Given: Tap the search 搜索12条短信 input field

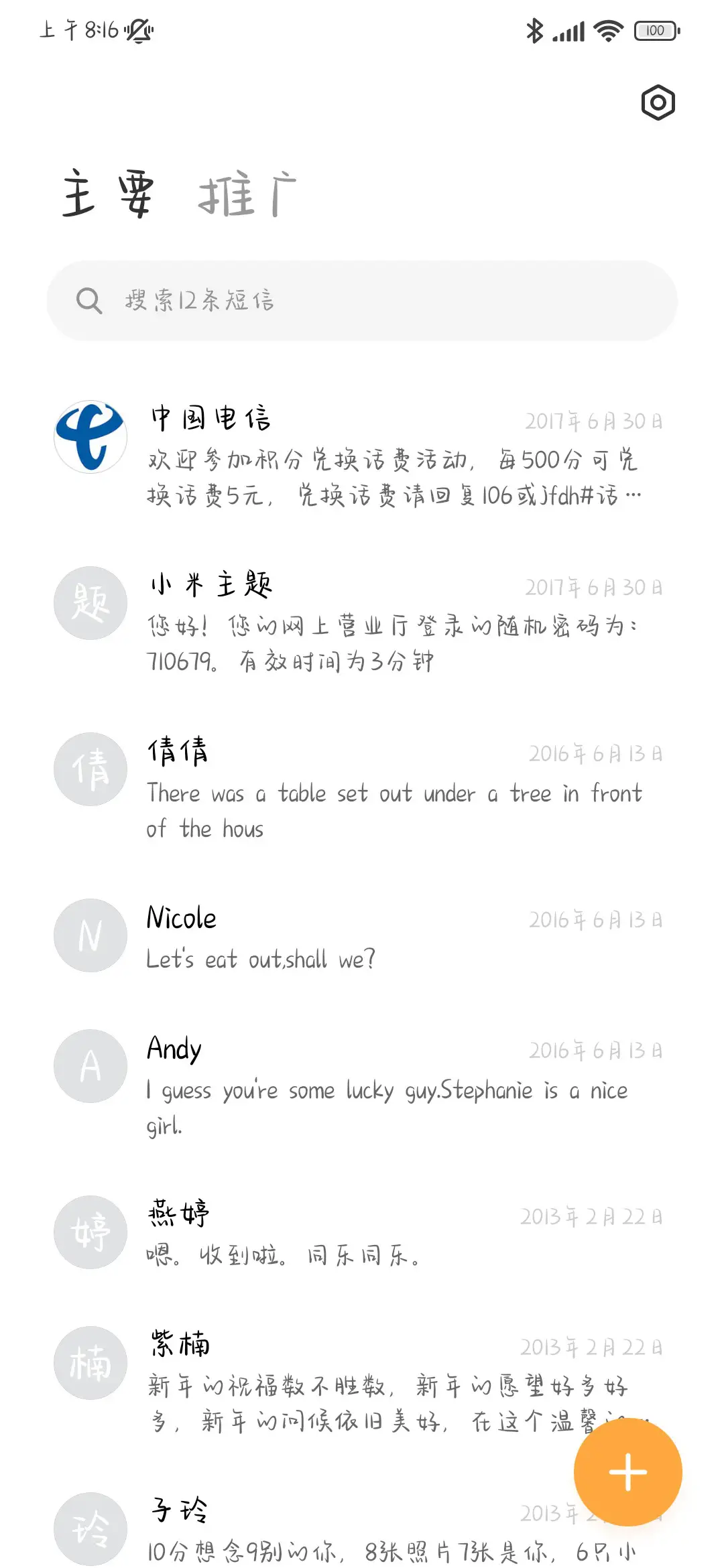Looking at the screenshot, I should pyautogui.click(x=362, y=301).
